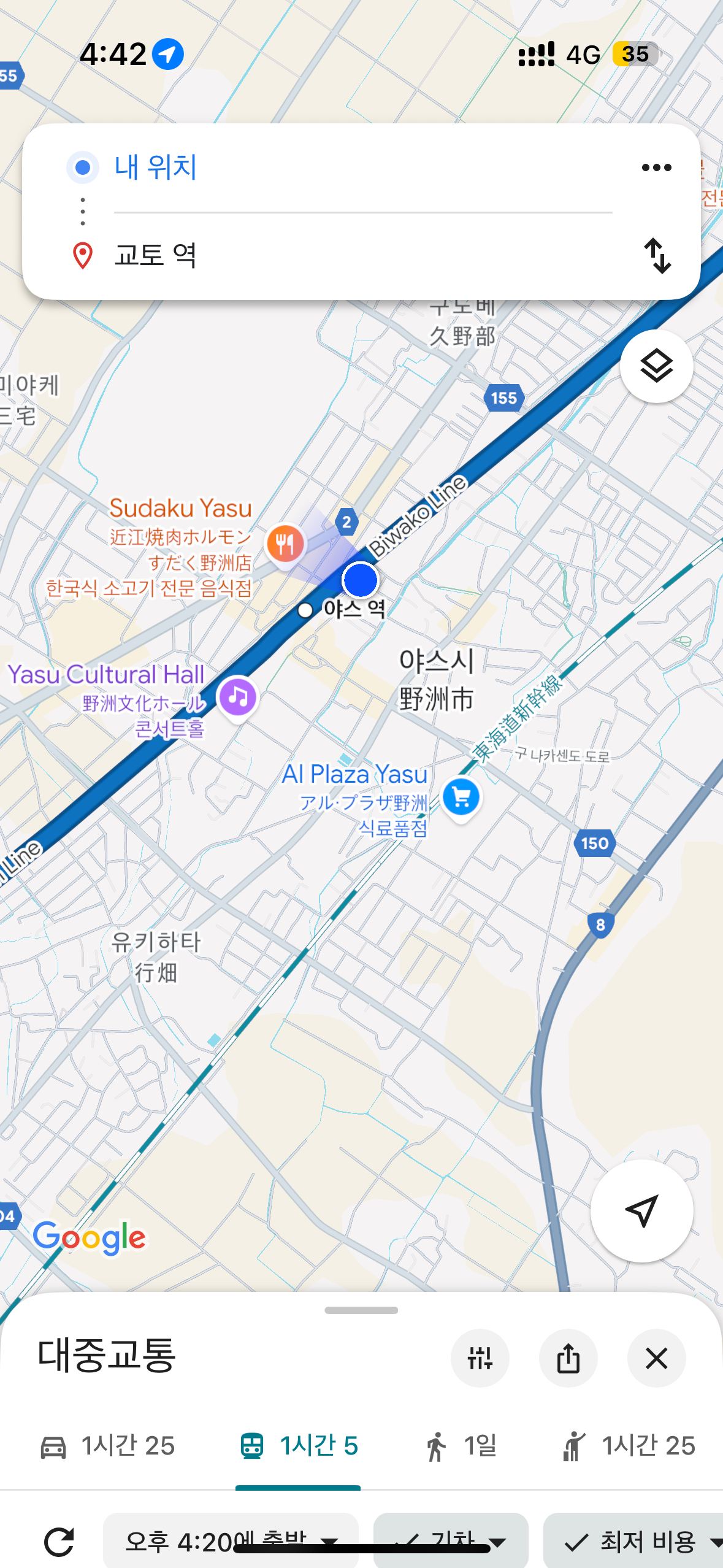
Task: Tap the Al Plaza Yasu shopping pin
Action: click(x=461, y=797)
